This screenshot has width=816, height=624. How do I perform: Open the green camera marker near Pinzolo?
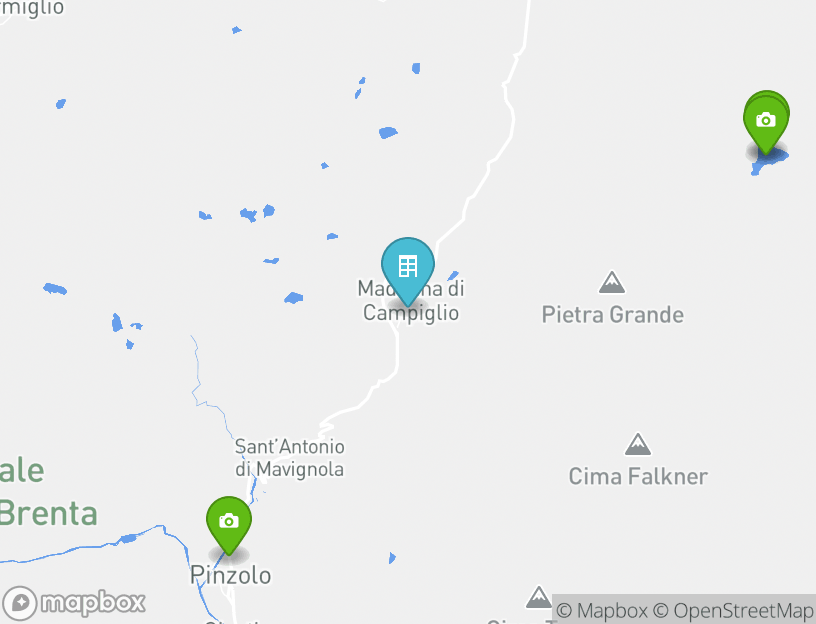228,522
